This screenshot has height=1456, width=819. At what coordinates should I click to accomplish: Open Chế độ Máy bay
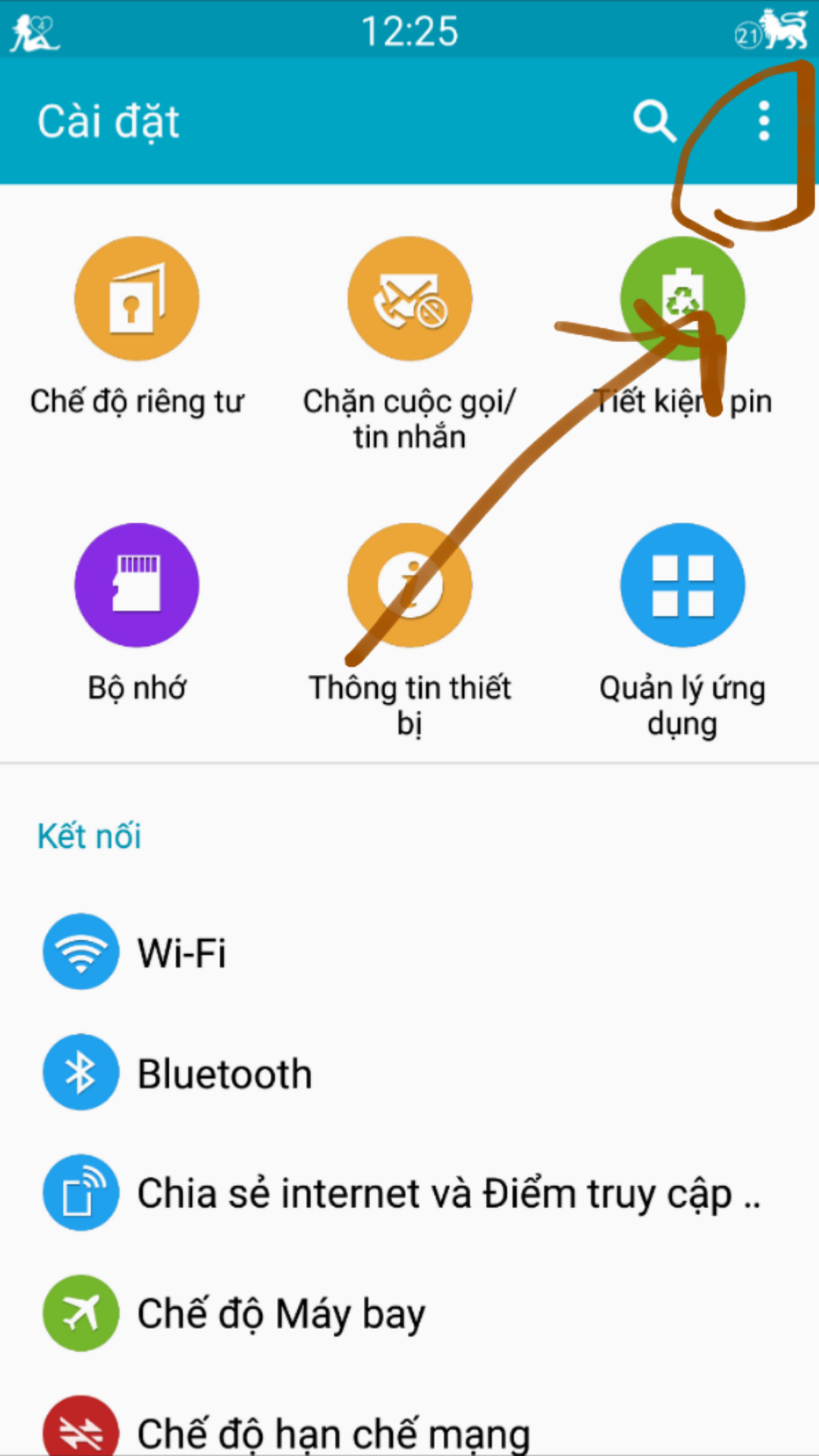[x=281, y=1313]
